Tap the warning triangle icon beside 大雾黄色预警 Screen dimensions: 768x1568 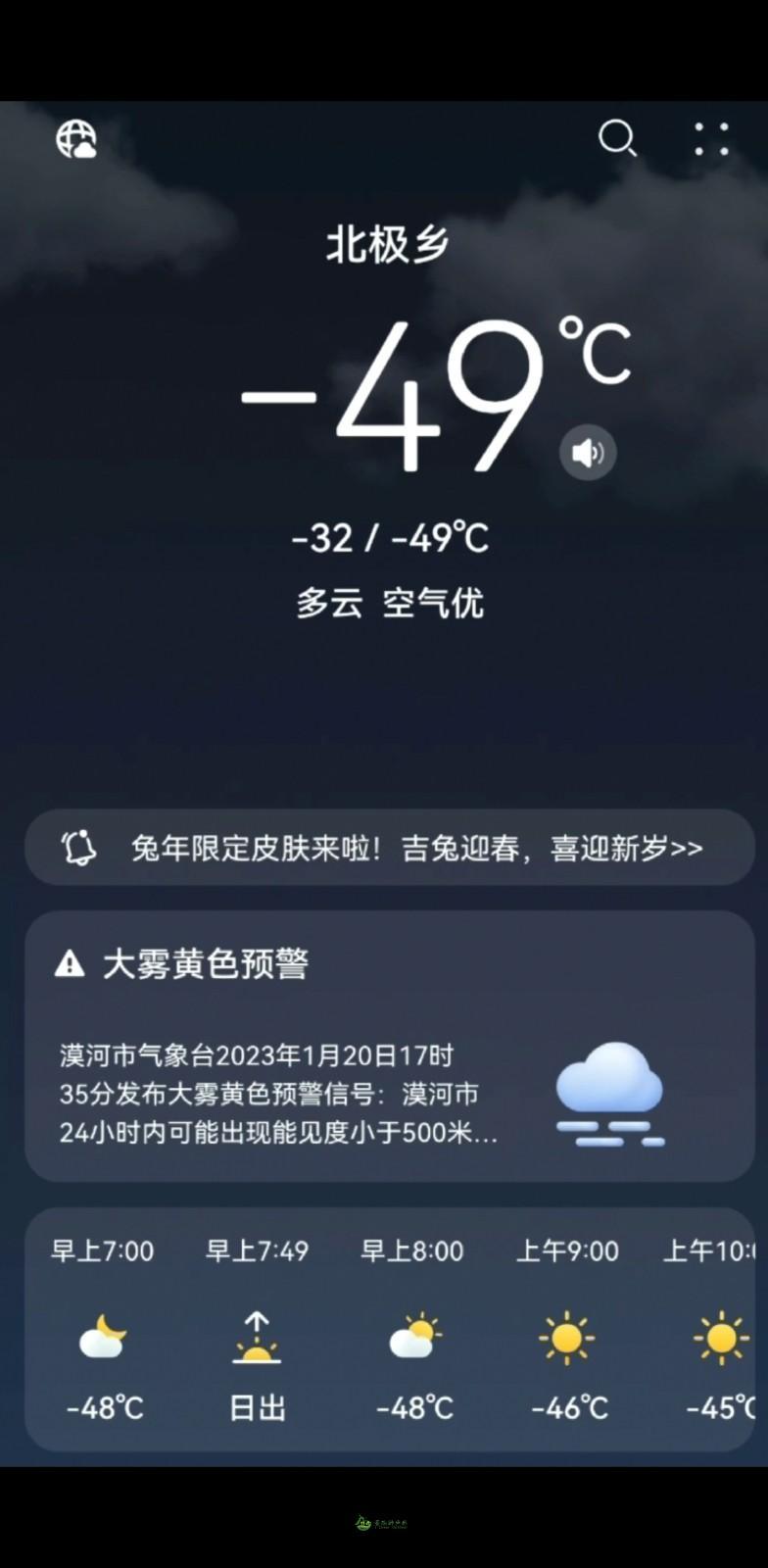coord(71,964)
